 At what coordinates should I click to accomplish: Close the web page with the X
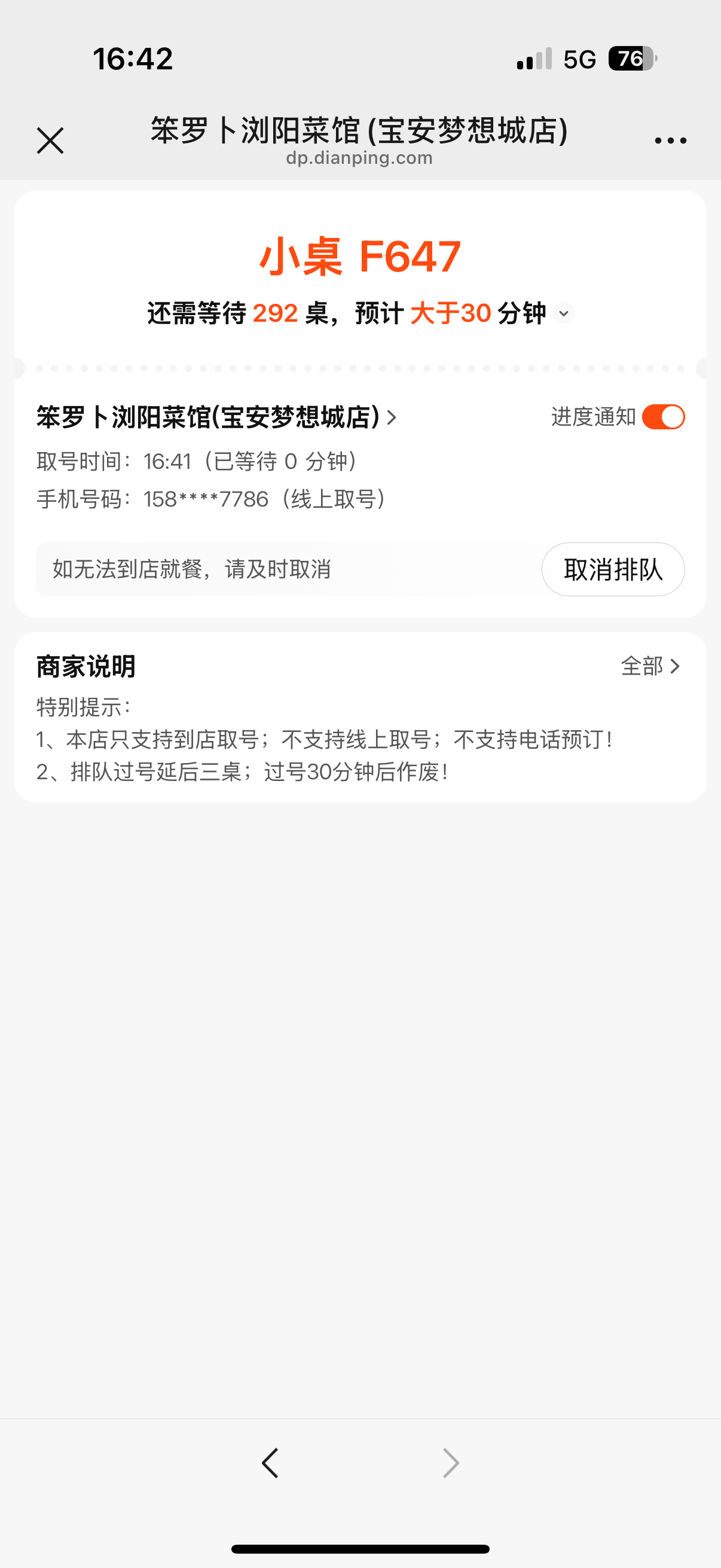(x=50, y=141)
